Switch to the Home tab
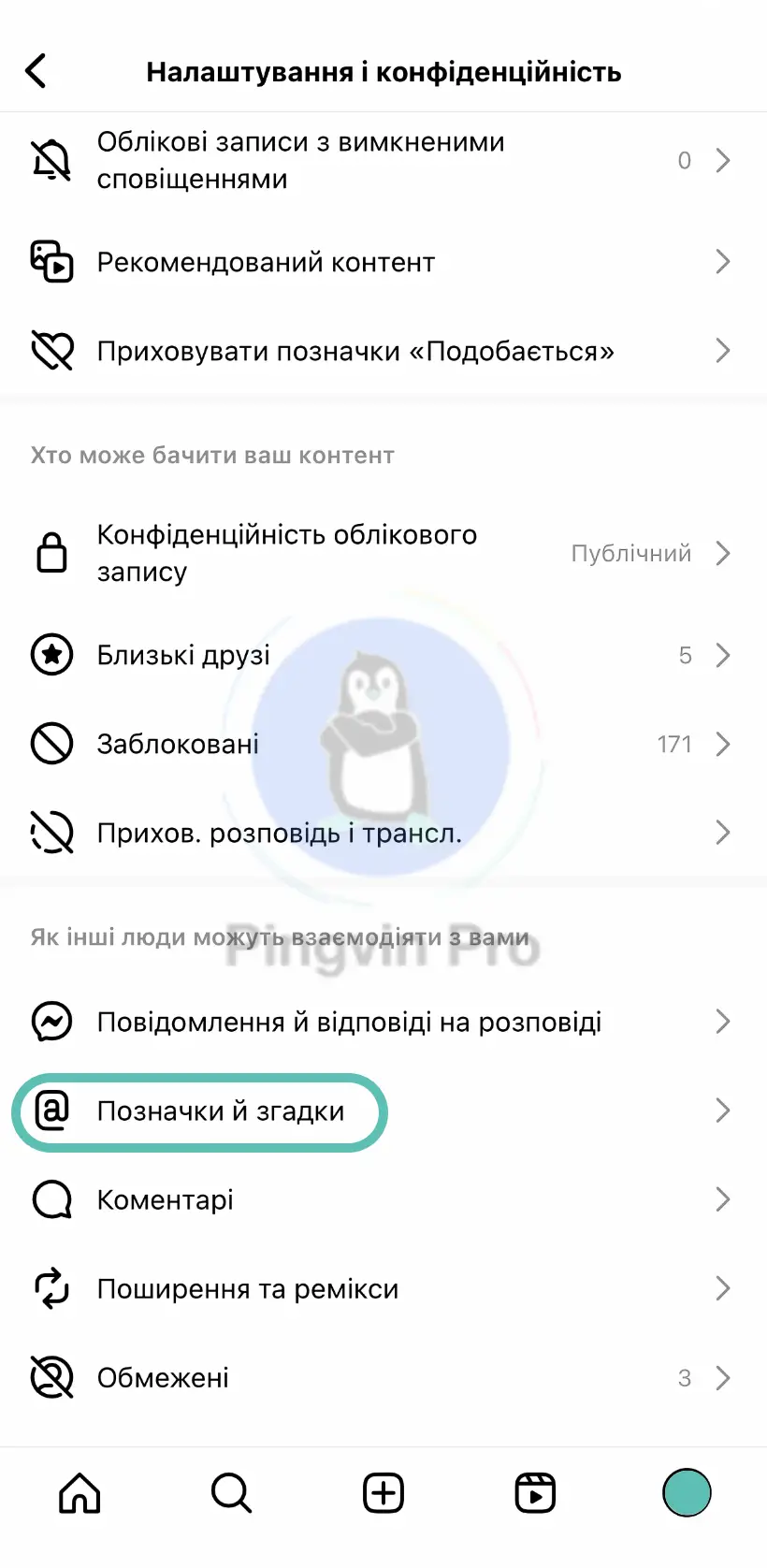Image resolution: width=767 pixels, height=1568 pixels. click(80, 1493)
